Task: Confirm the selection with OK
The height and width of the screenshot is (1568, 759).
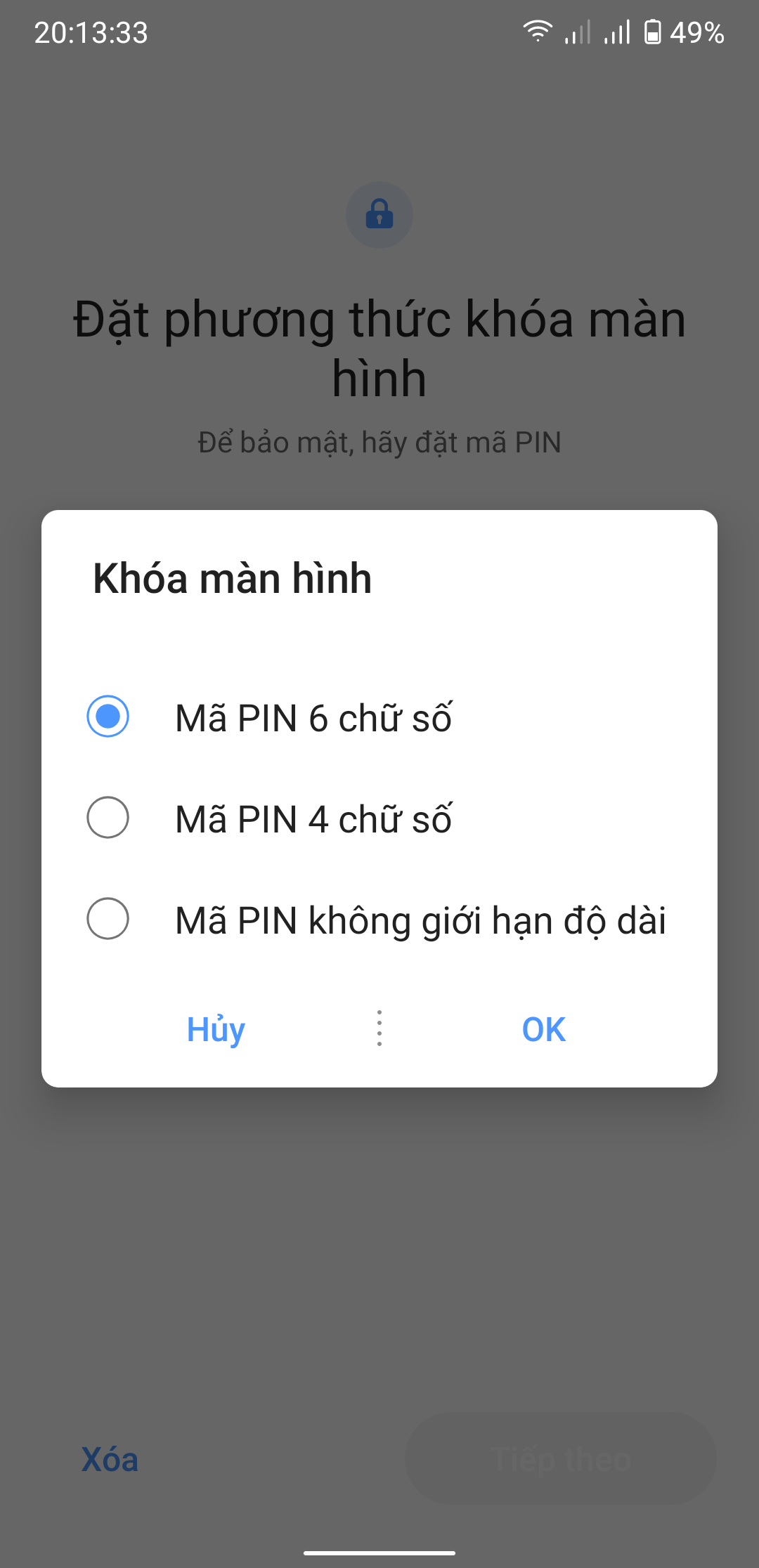Action: pyautogui.click(x=543, y=1030)
